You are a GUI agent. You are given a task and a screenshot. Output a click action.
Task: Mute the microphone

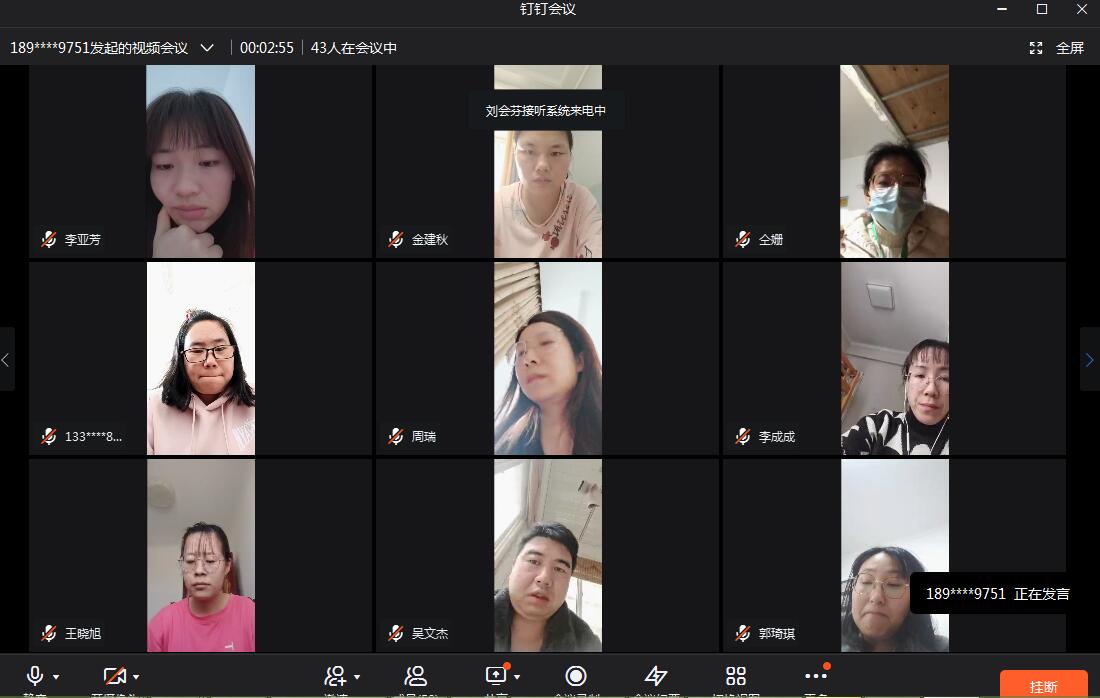click(35, 677)
